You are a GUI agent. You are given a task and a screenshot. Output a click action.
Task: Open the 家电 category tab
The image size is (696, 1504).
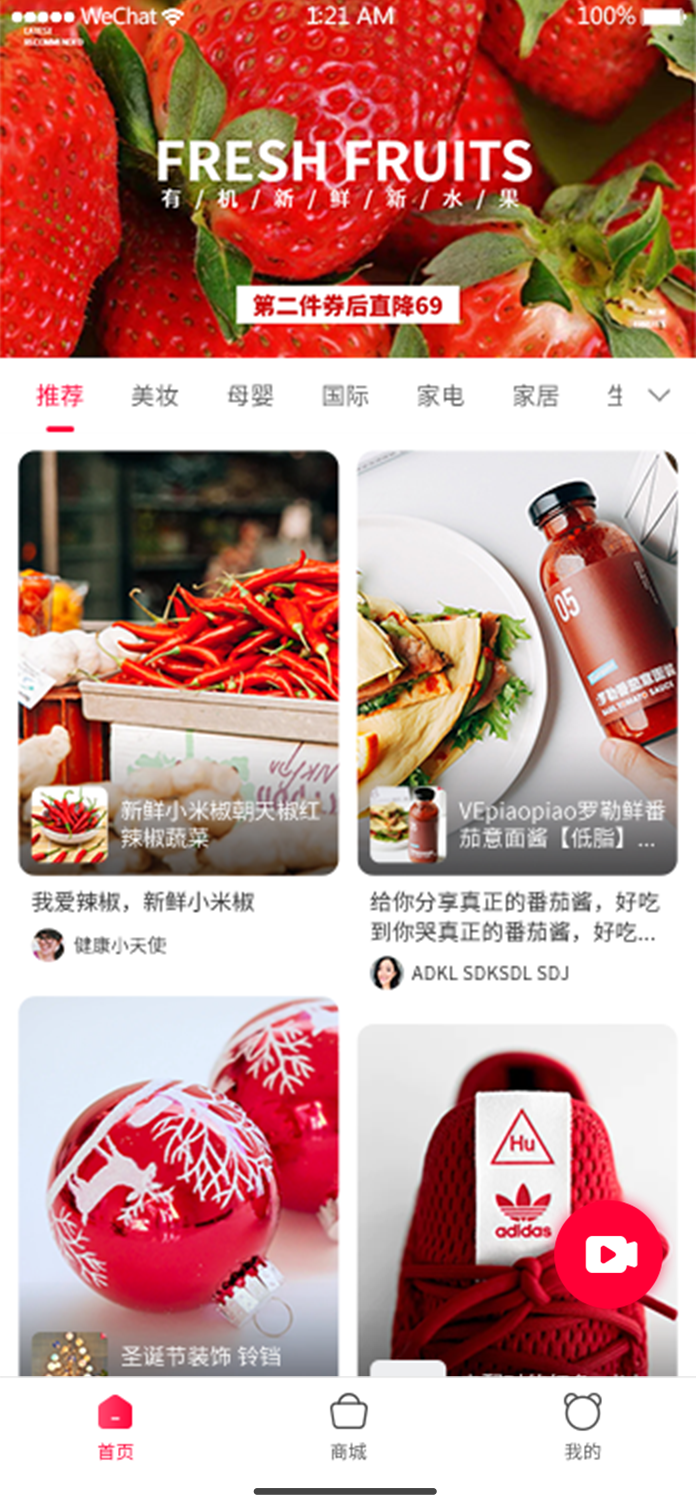(440, 396)
